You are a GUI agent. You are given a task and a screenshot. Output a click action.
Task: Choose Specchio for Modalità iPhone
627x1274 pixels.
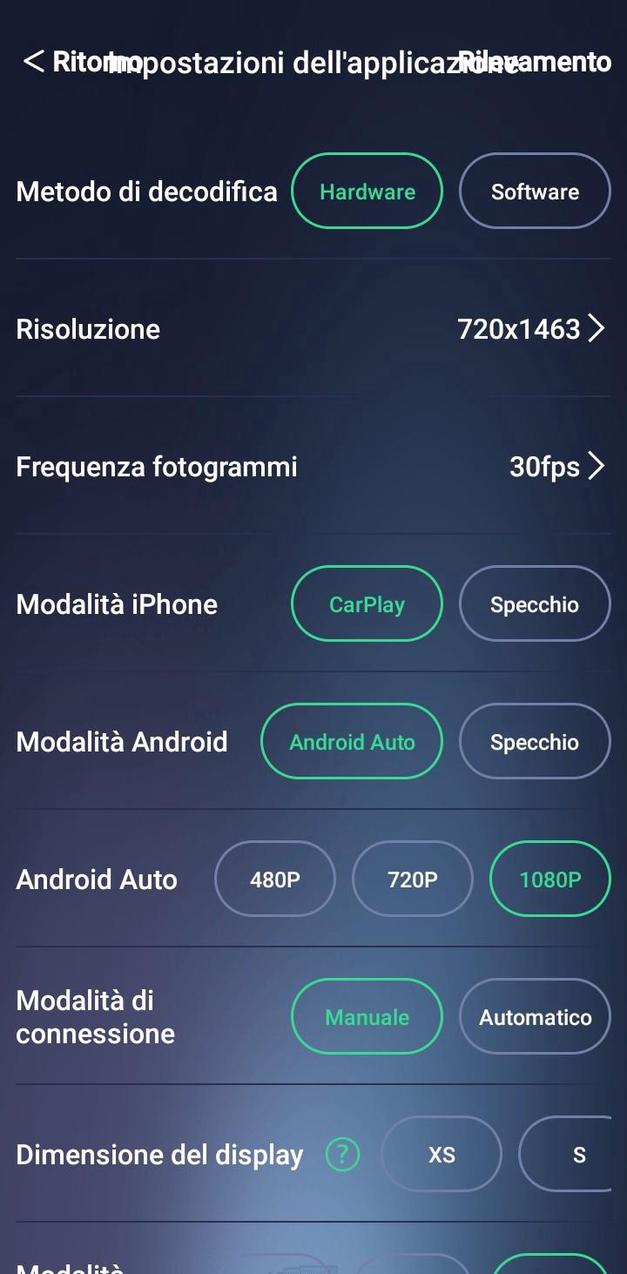pos(534,604)
